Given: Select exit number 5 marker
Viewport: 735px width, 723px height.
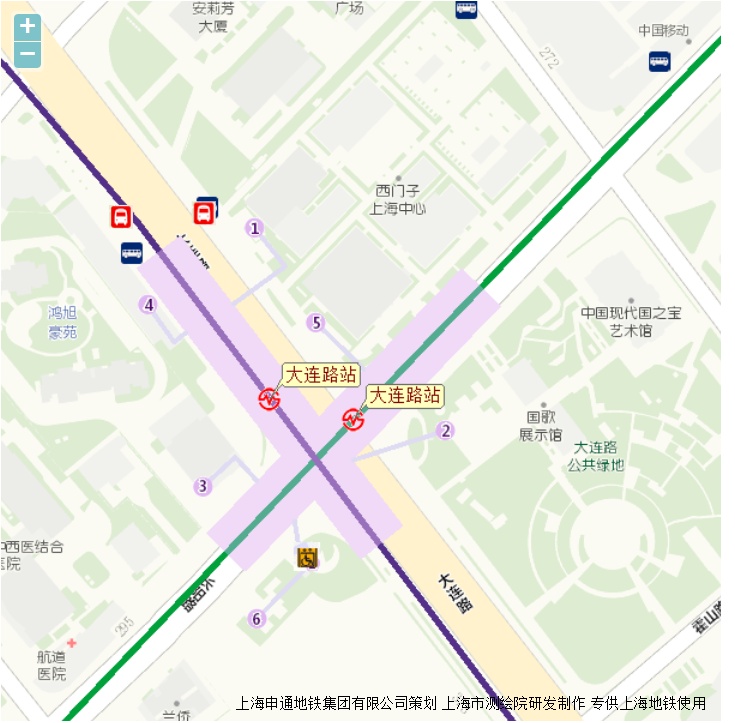Looking at the screenshot, I should coord(317,322).
